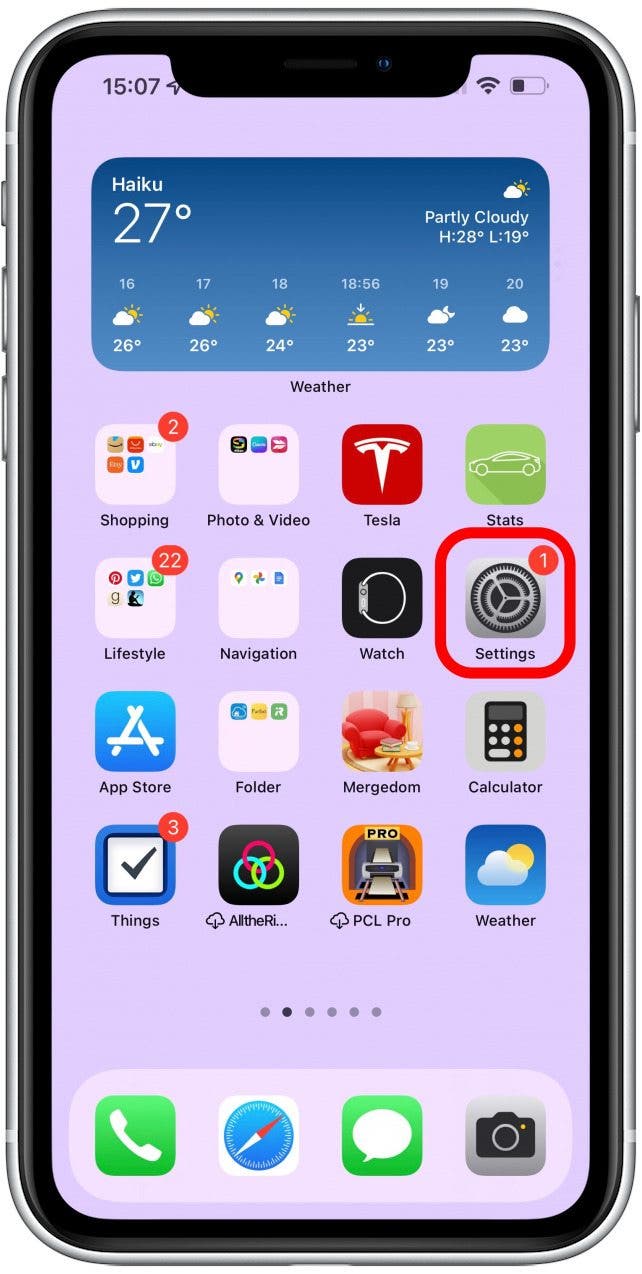This screenshot has width=642, height=1274.
Task: Open Camera from the dock
Action: [x=505, y=1135]
